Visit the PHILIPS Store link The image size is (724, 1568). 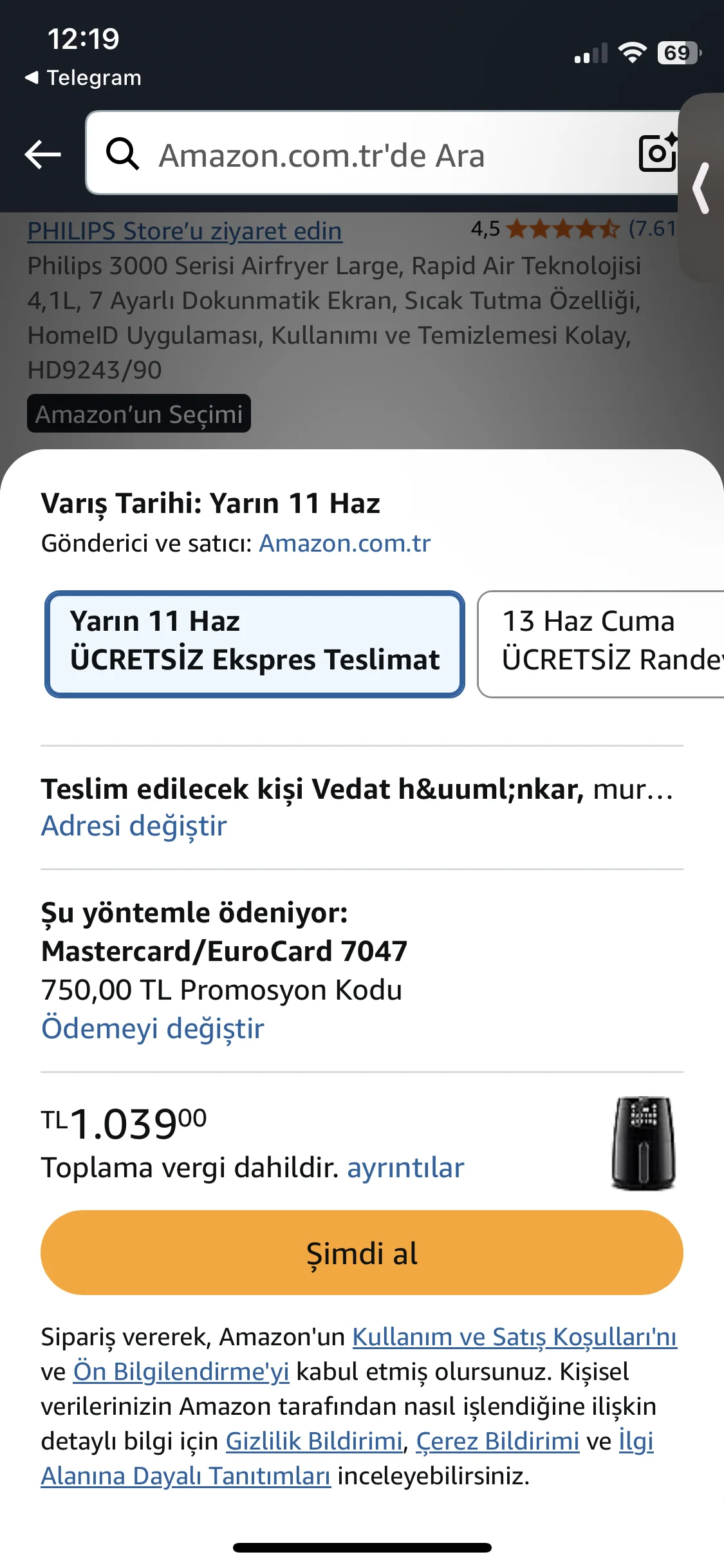coord(185,231)
